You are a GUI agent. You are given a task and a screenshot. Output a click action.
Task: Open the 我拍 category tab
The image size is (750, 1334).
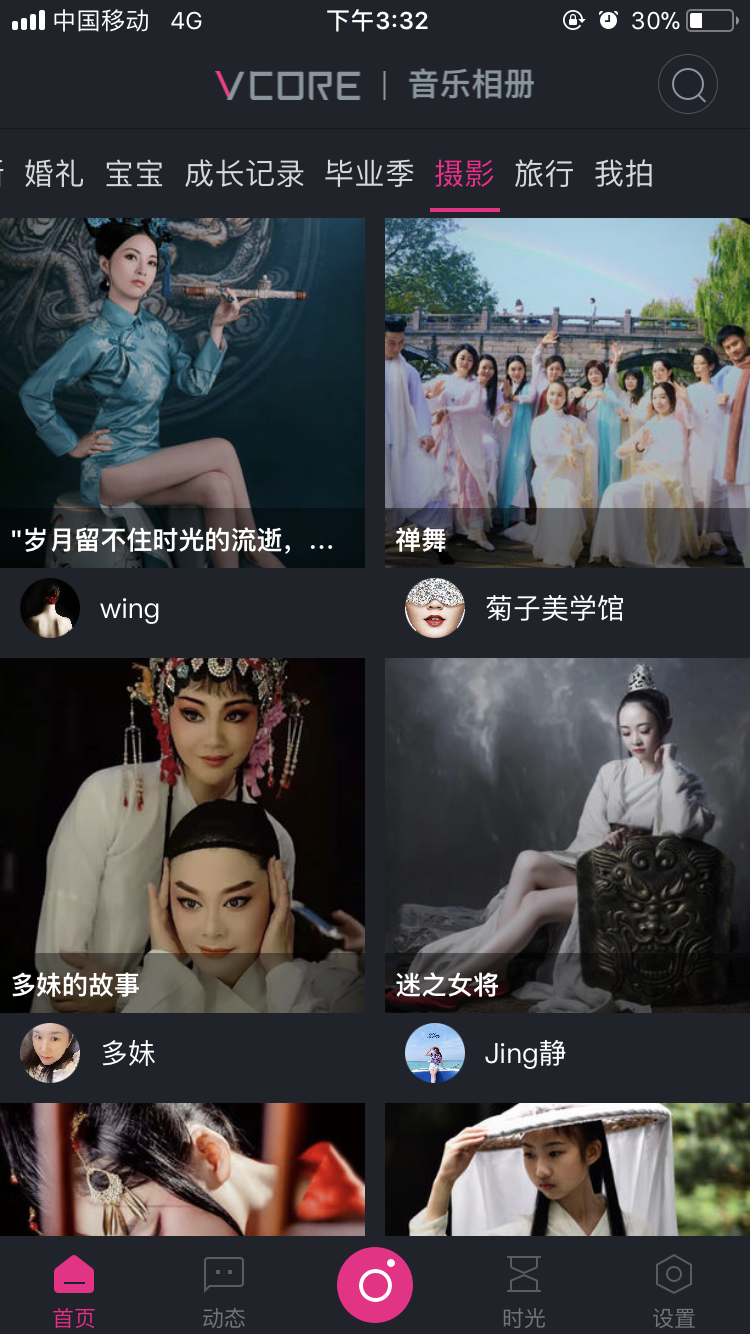click(x=624, y=174)
